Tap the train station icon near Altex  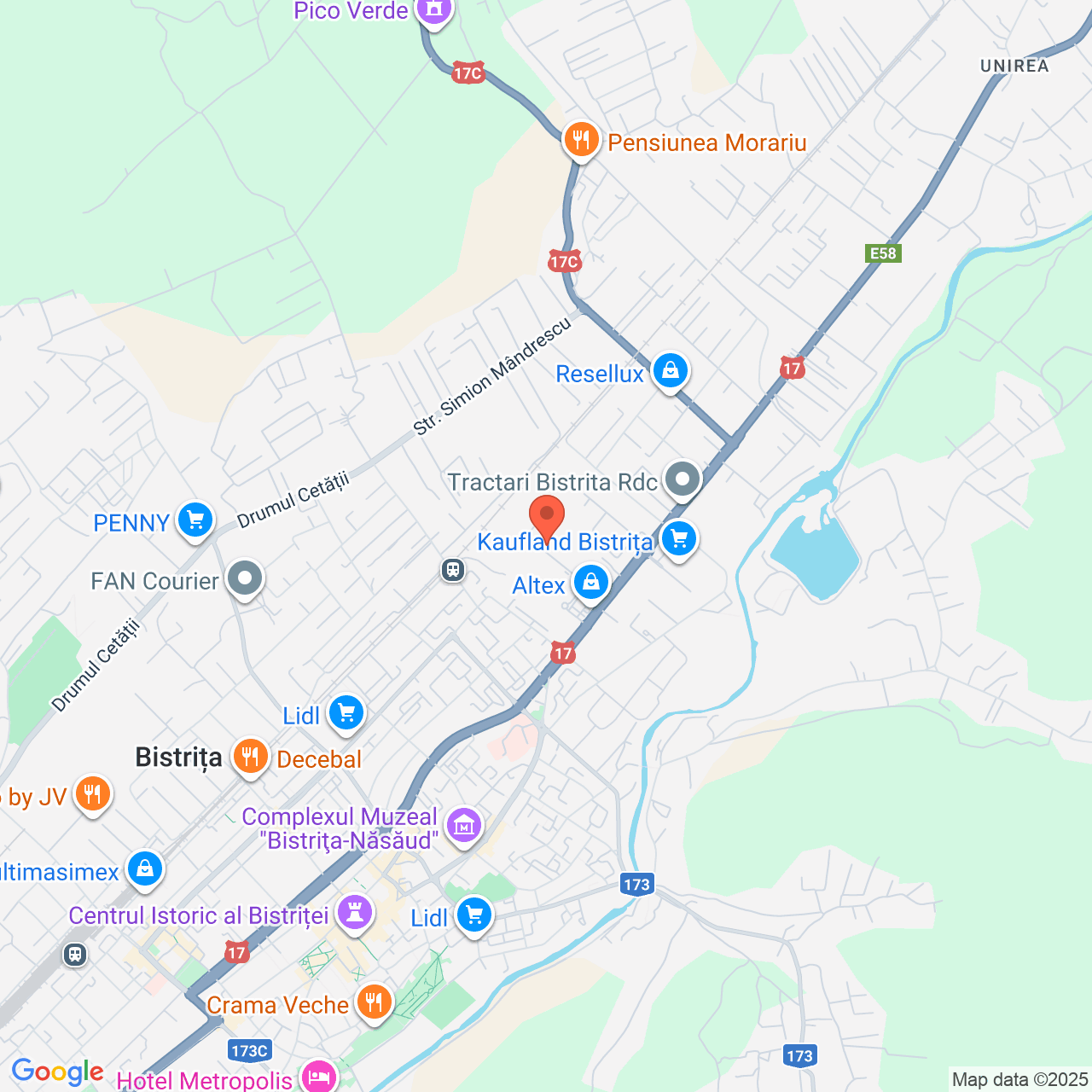453,569
